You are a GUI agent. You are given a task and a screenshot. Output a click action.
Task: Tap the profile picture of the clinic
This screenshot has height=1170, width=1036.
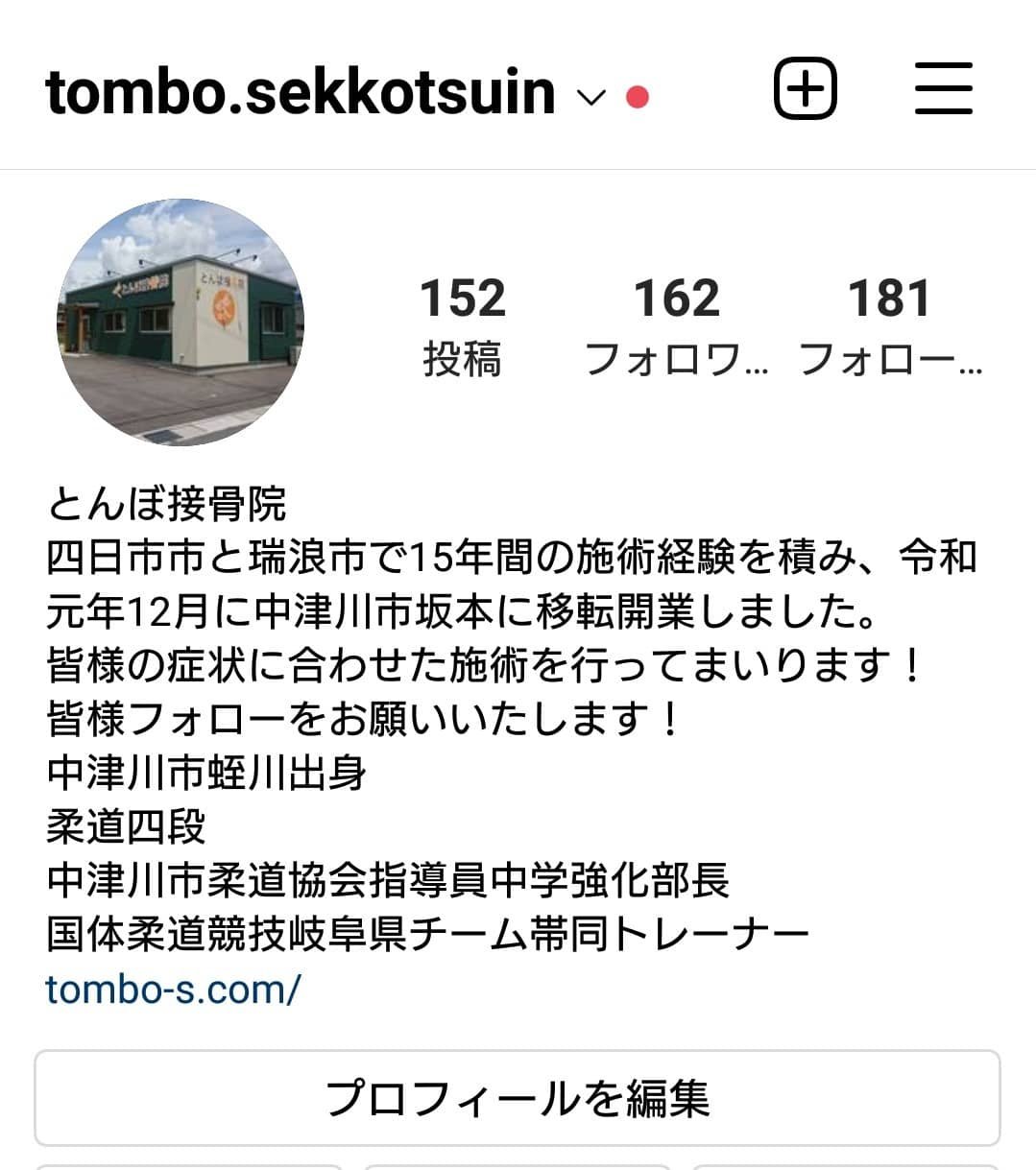[181, 322]
